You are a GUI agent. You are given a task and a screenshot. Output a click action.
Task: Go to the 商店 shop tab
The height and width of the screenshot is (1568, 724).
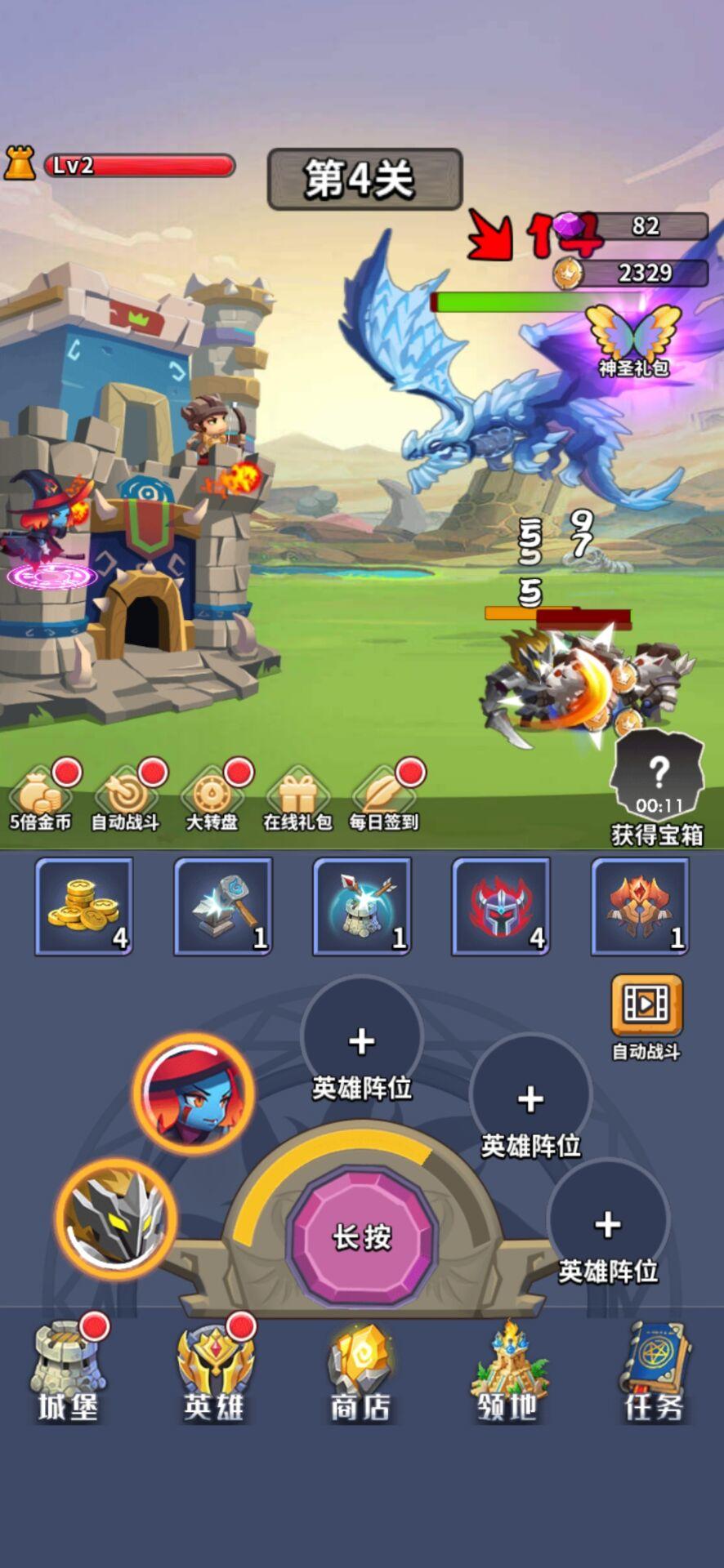click(x=360, y=1374)
